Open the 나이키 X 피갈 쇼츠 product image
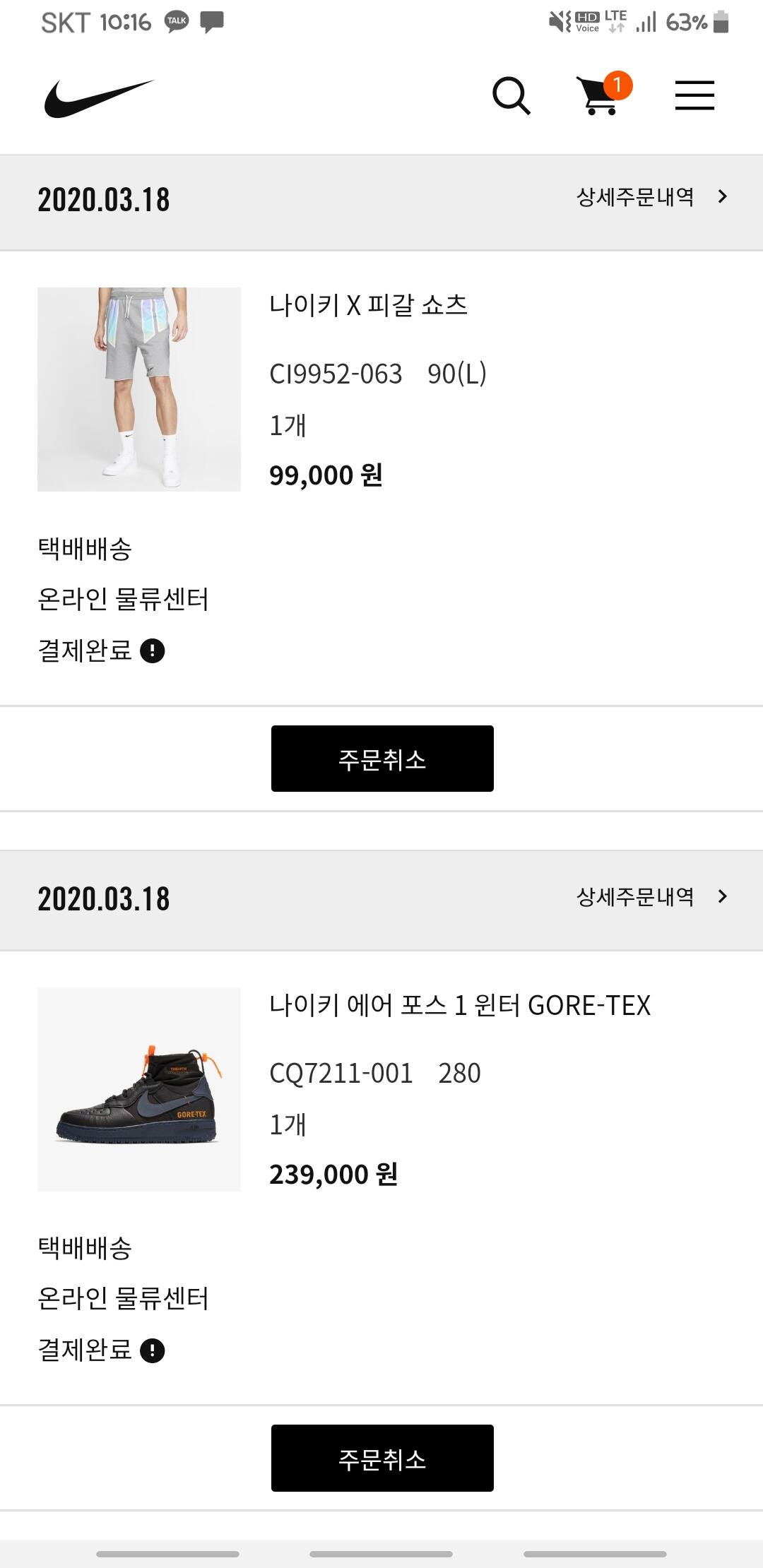The width and height of the screenshot is (763, 1568). pyautogui.click(x=139, y=389)
